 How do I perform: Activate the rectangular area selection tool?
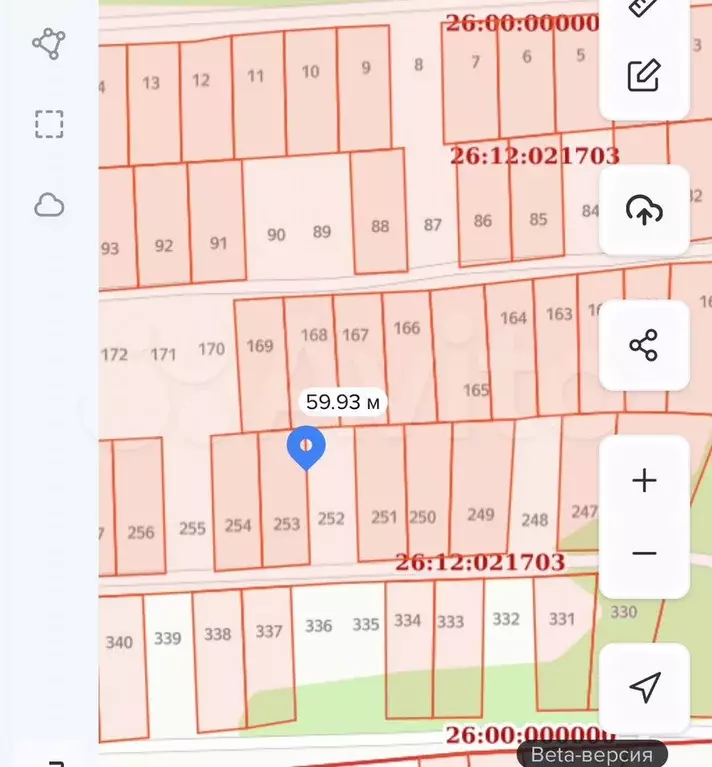48,124
